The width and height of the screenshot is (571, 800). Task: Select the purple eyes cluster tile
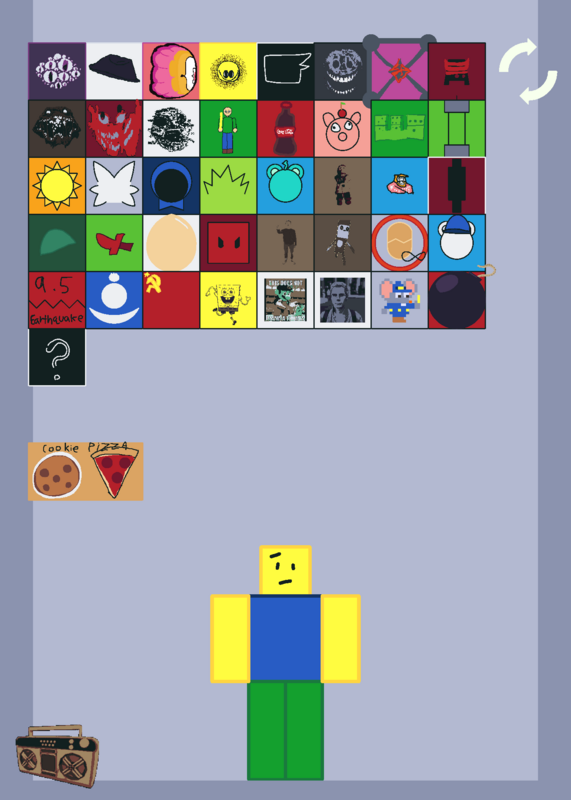coord(57,71)
